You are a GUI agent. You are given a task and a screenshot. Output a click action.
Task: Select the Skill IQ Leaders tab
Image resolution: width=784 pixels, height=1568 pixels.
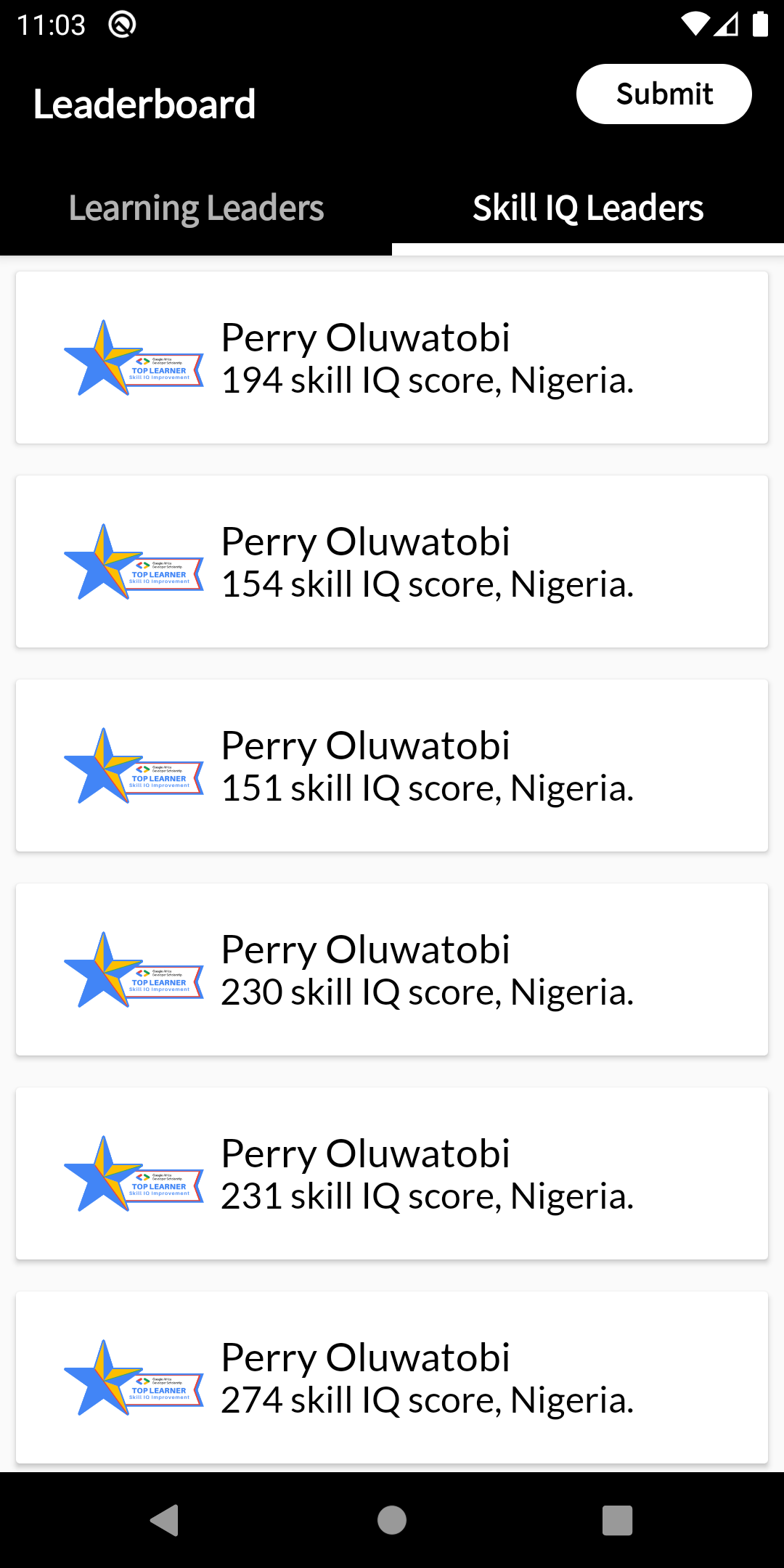point(588,208)
